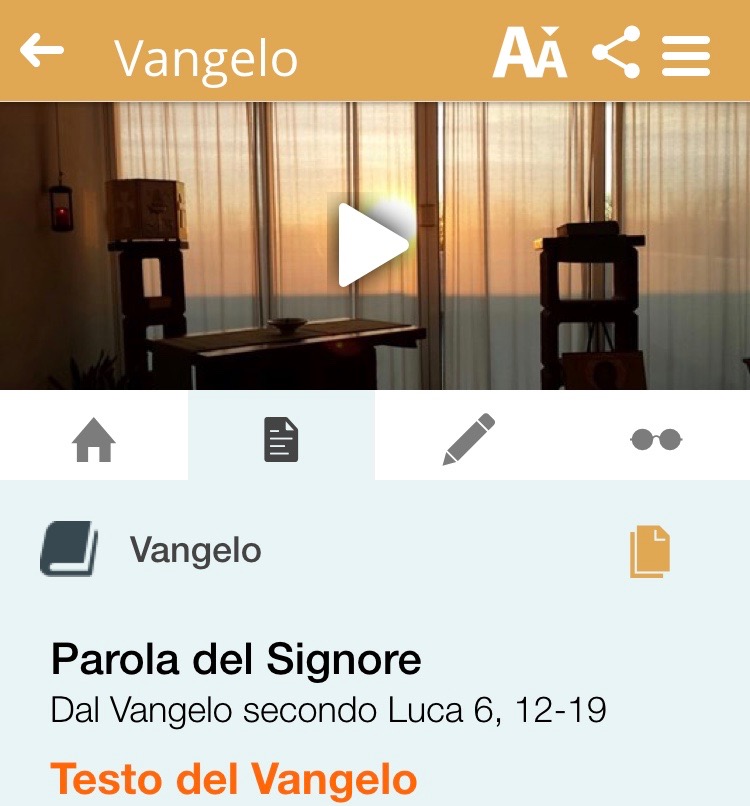
Task: Switch to the home tab
Action: click(94, 439)
